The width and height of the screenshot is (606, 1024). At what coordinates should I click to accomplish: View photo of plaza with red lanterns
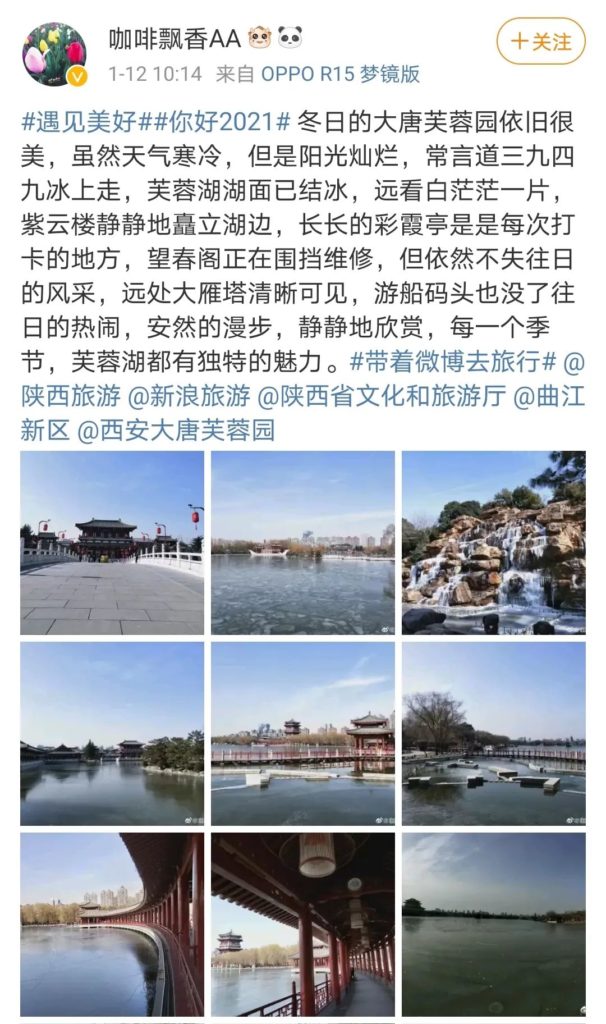point(112,543)
